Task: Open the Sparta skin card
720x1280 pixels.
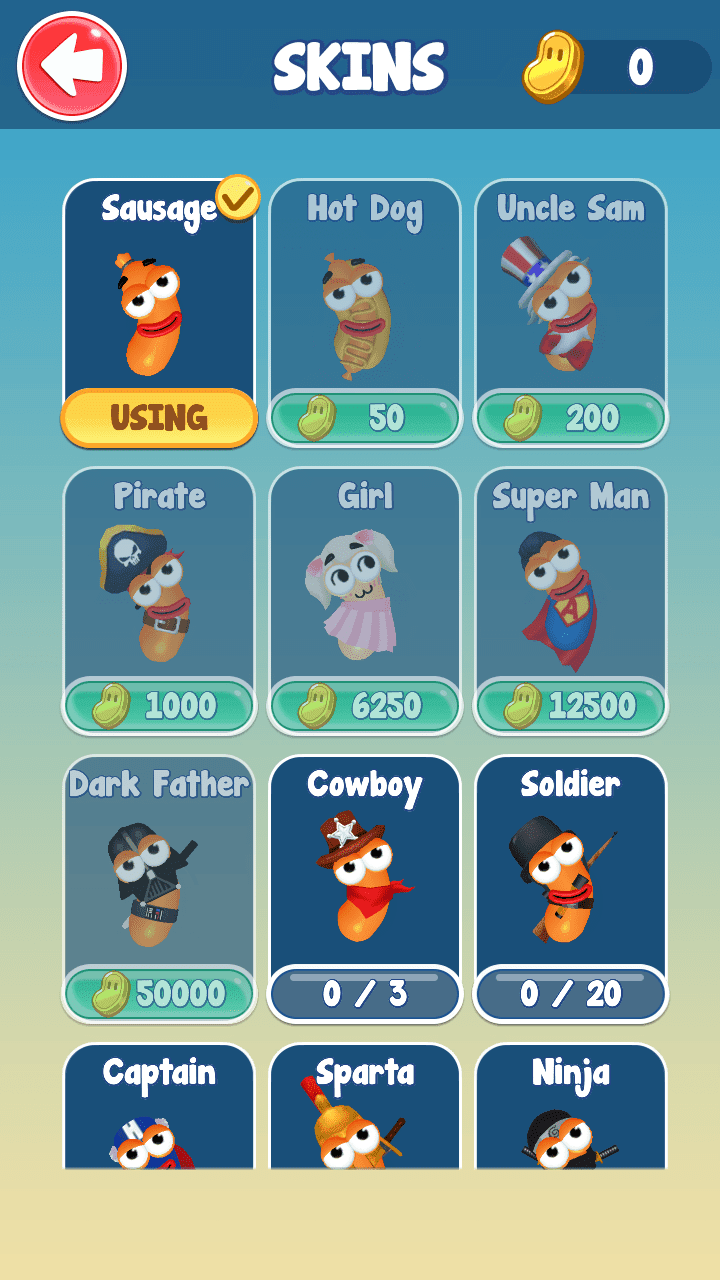Action: click(x=365, y=1110)
